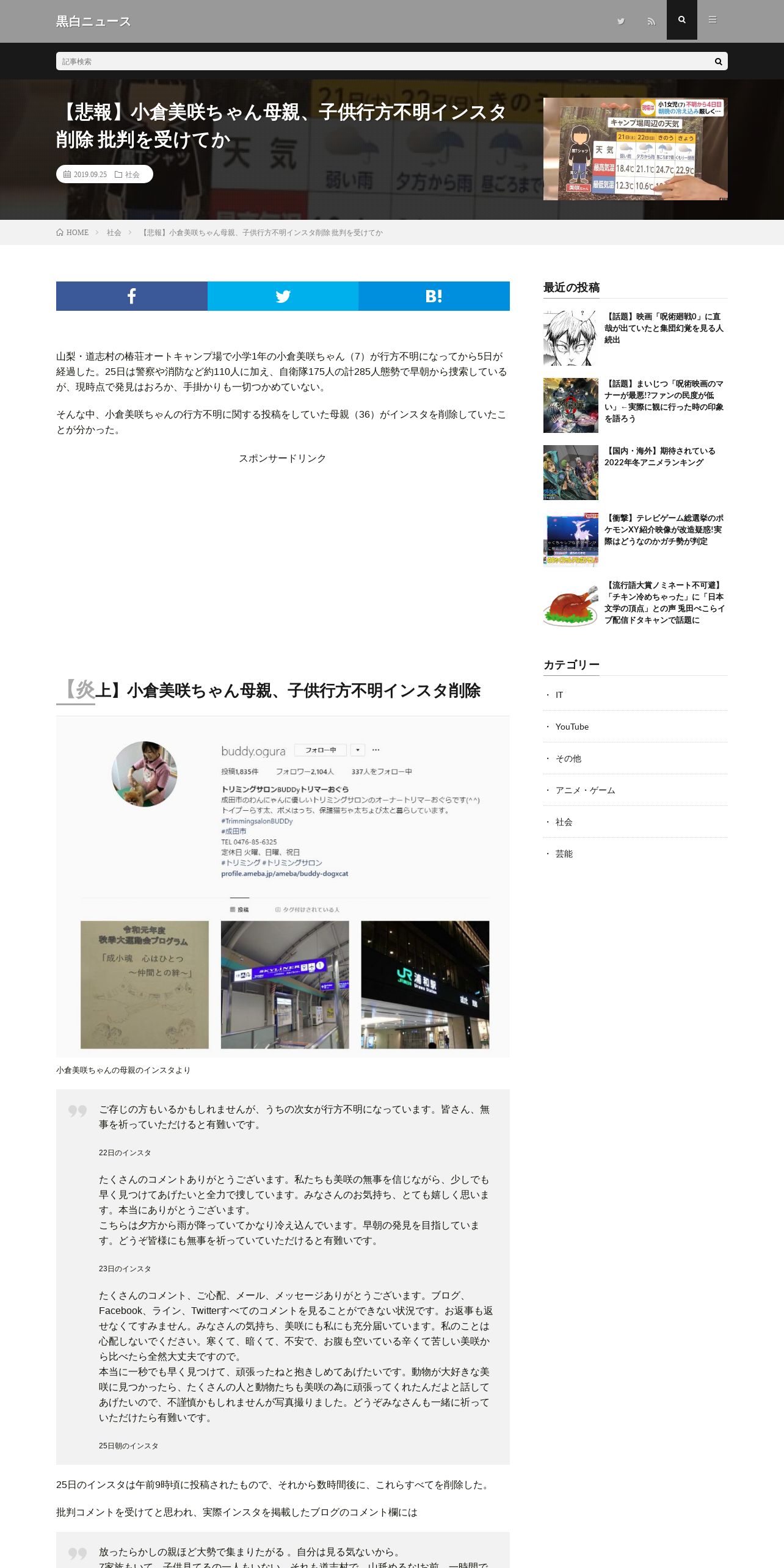The height and width of the screenshot is (1568, 784).
Task: Toggle the header search icon
Action: pos(681,20)
